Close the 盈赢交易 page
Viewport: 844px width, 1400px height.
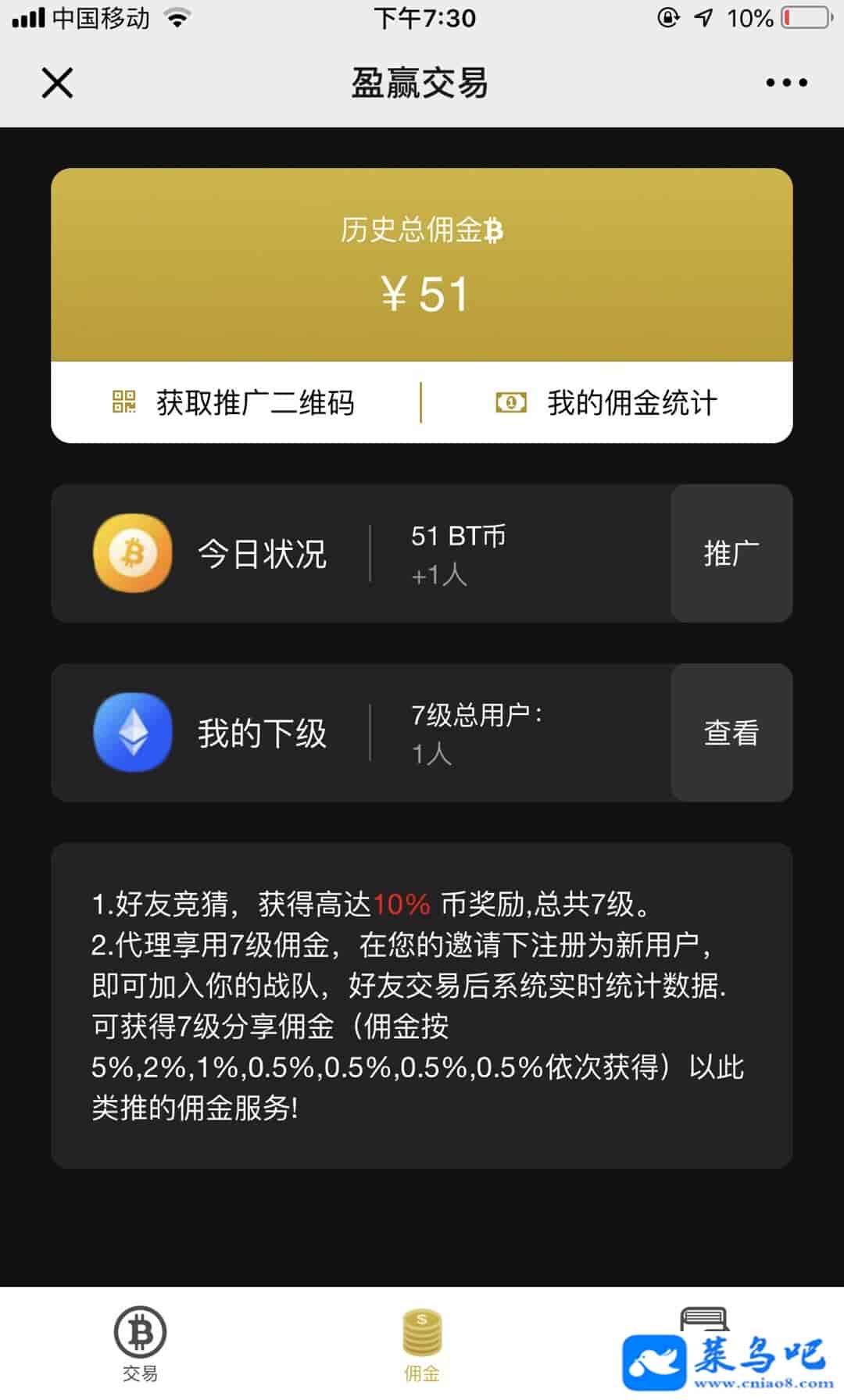point(57,83)
